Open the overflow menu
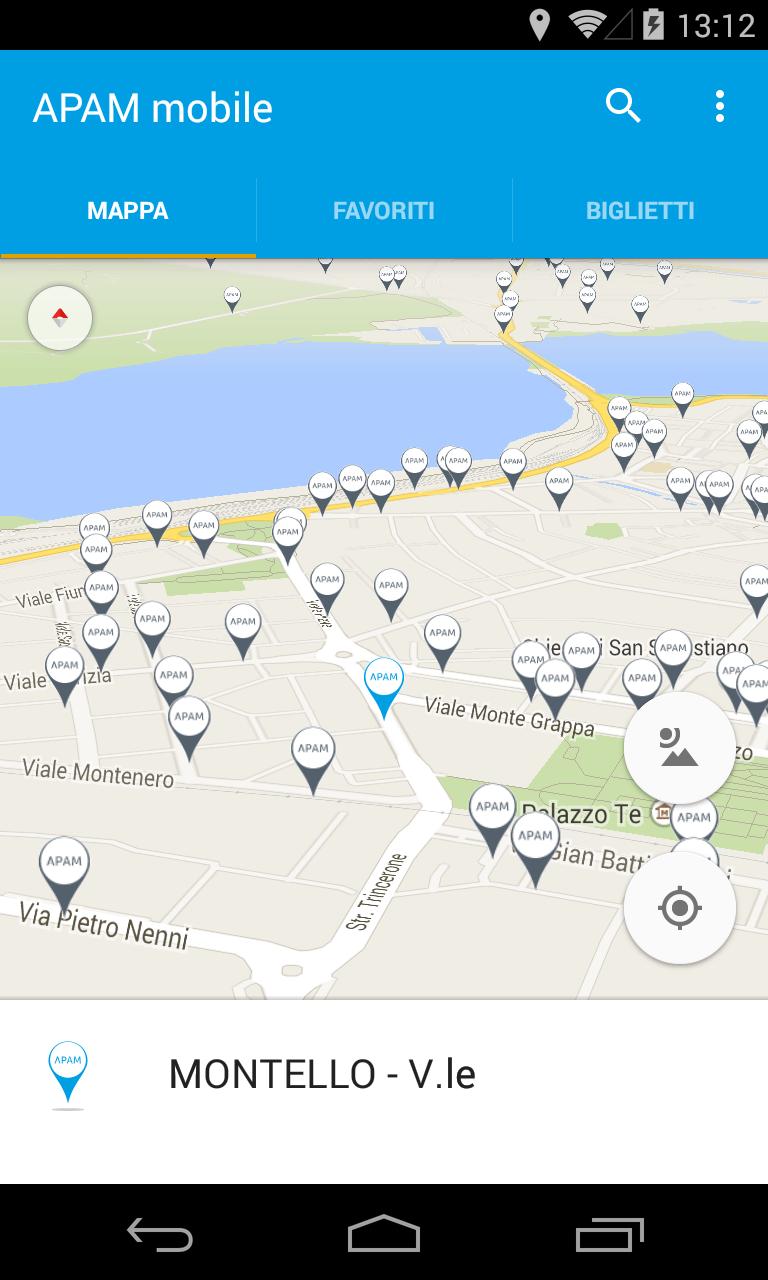This screenshot has width=768, height=1280. point(719,106)
